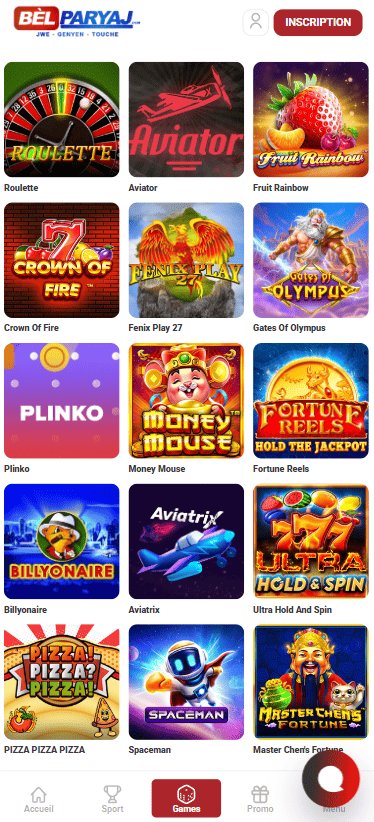Viewport: 374px width, 822px height.
Task: Go to the Promo tab
Action: click(x=260, y=799)
